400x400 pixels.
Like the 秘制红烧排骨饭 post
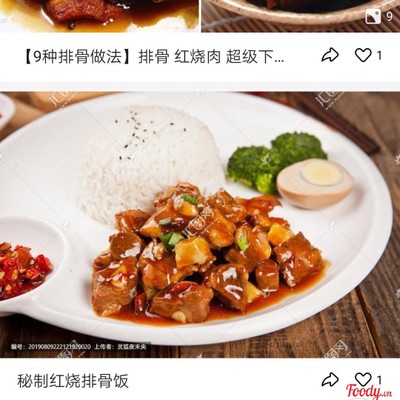coord(363,379)
